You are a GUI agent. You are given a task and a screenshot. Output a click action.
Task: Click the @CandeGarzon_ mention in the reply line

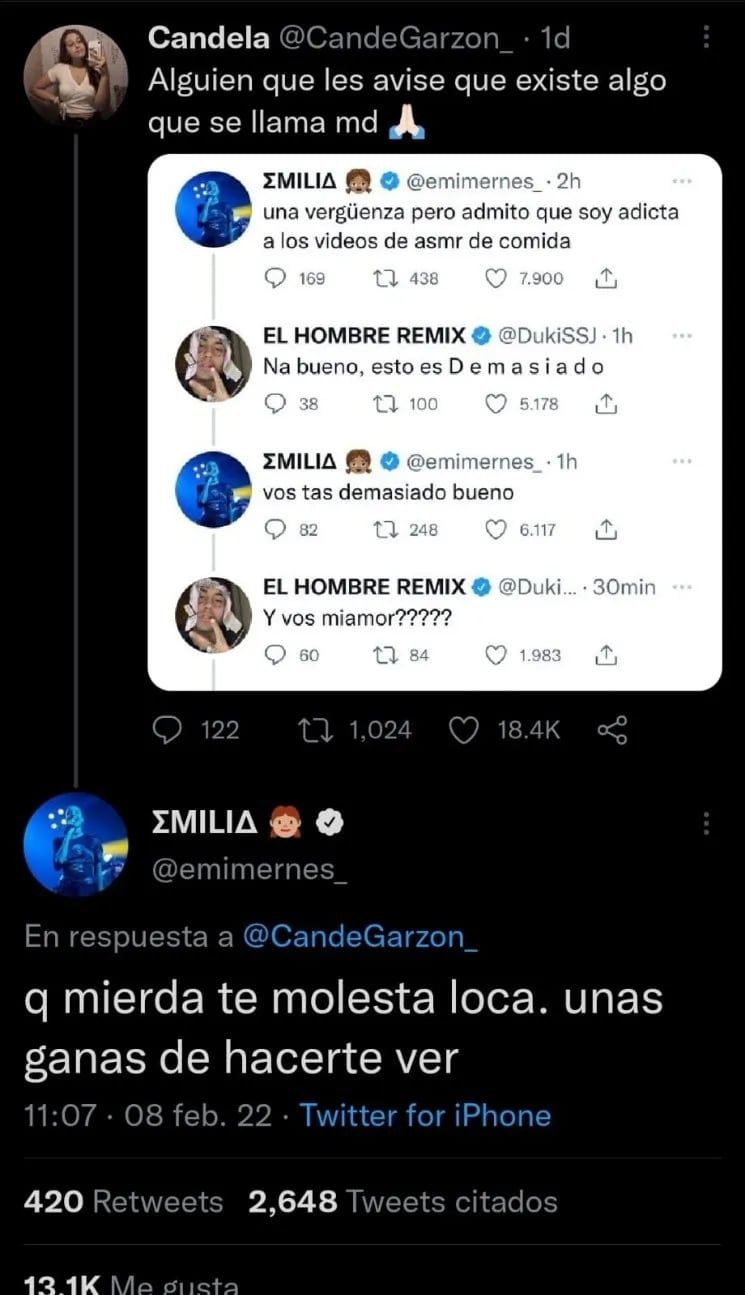coord(362,936)
